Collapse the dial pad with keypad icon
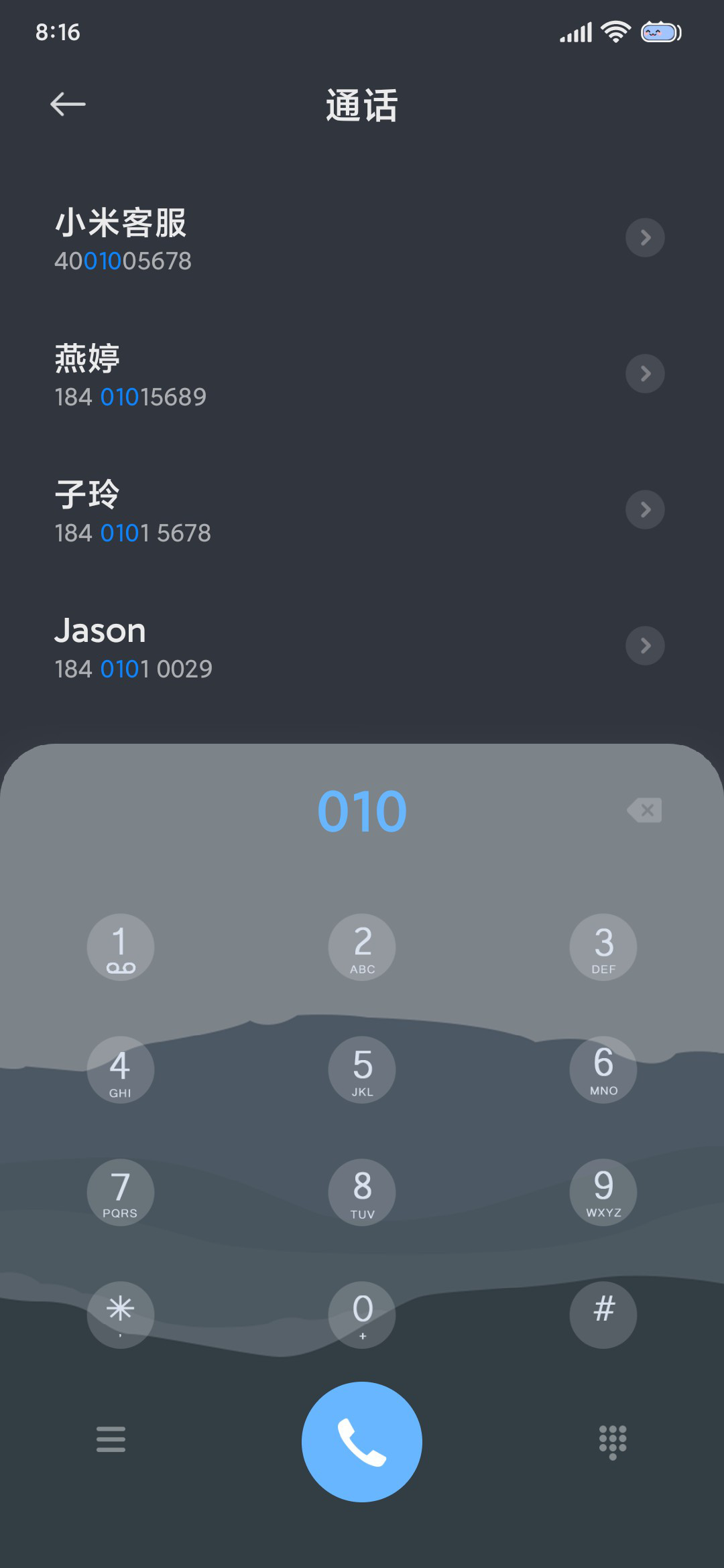Screen dimensions: 724x1568 click(613, 1441)
